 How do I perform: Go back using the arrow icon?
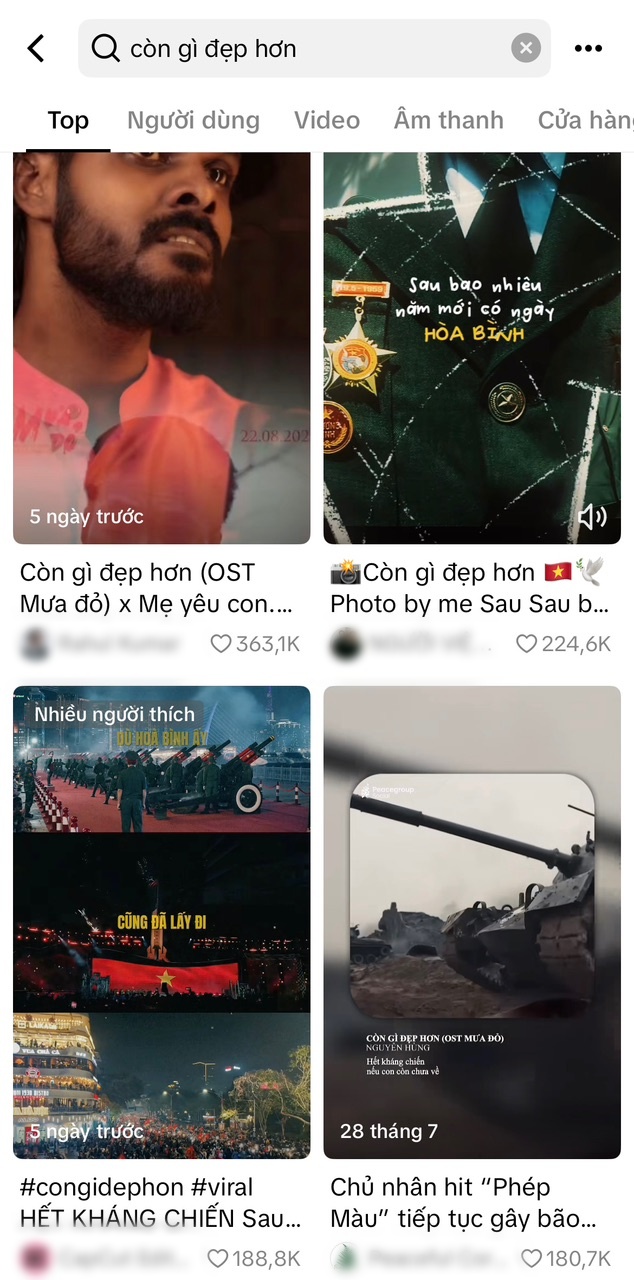[36, 48]
